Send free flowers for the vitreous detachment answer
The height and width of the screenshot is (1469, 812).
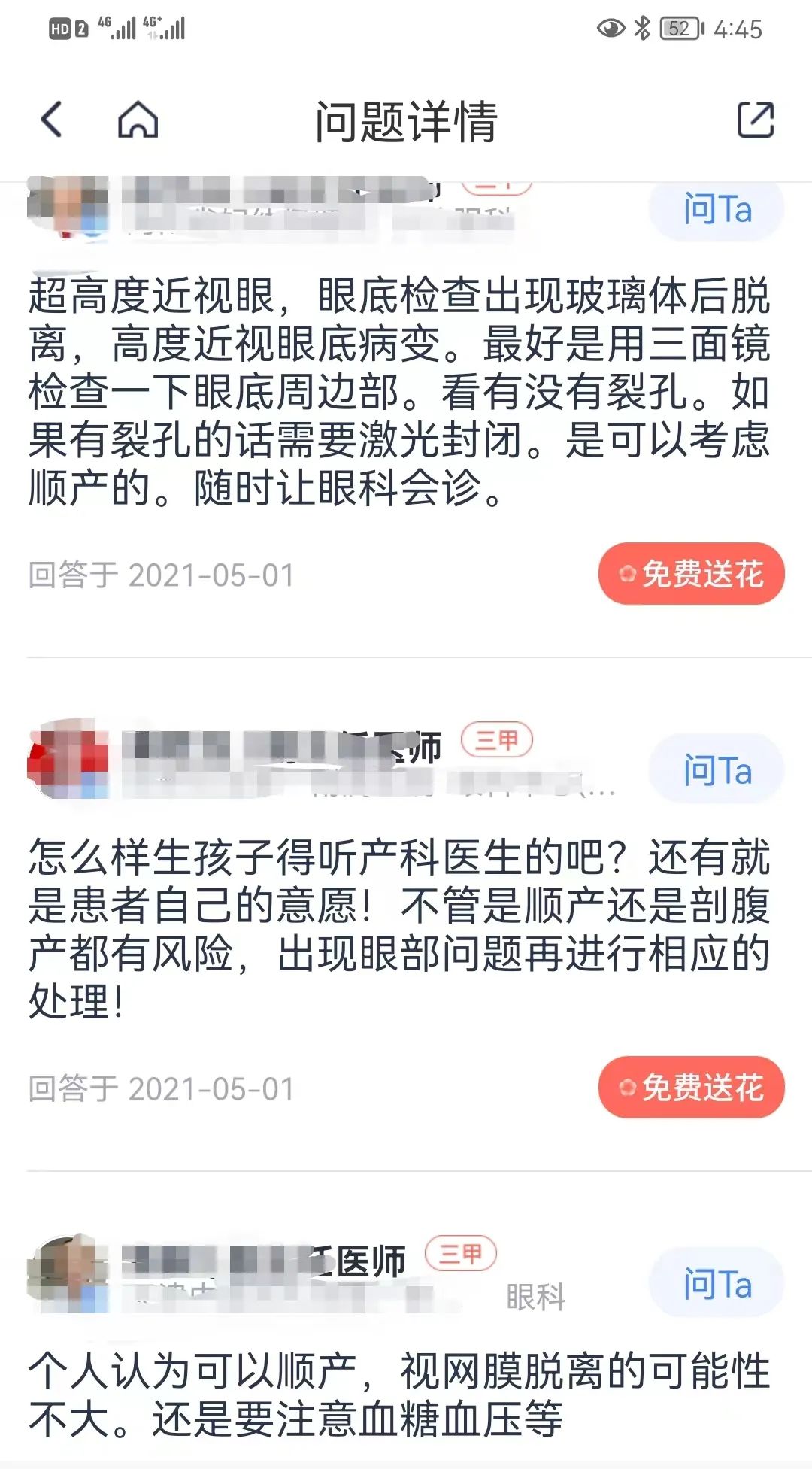coord(691,574)
